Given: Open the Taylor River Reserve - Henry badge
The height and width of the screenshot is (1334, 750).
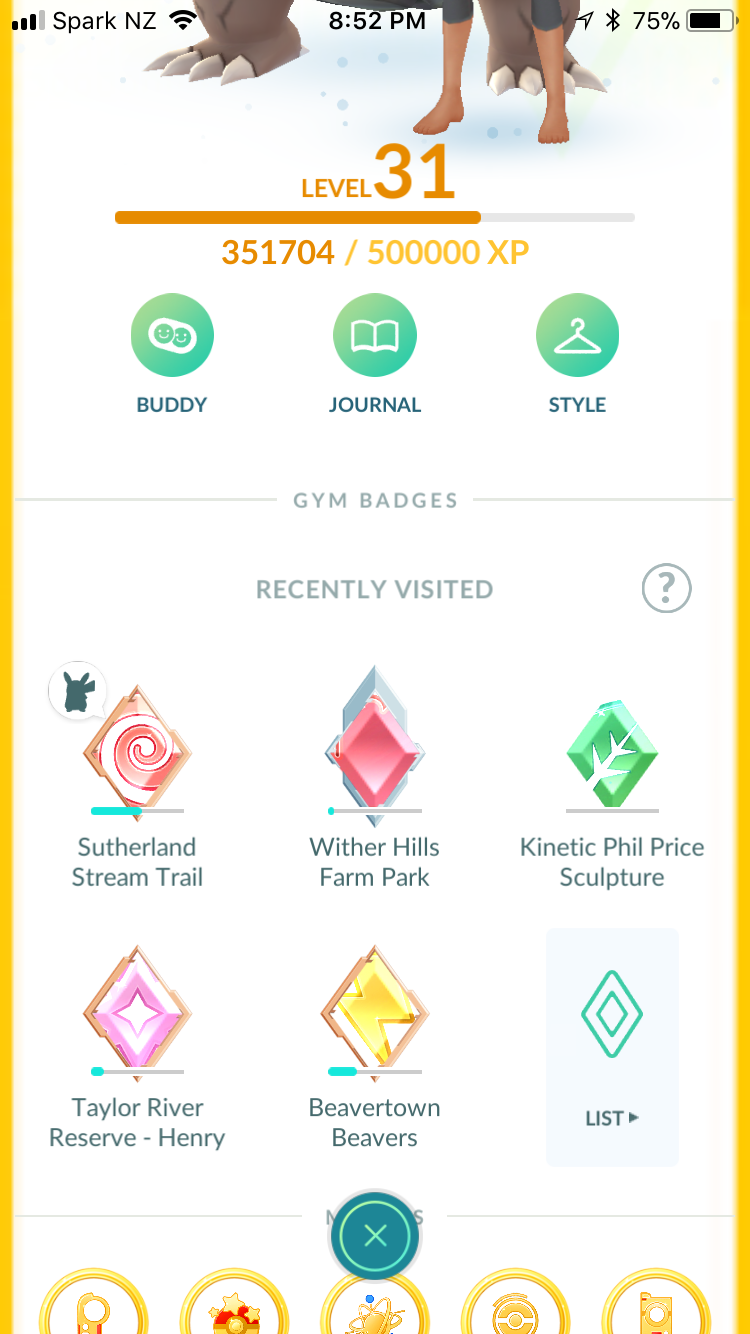Looking at the screenshot, I should 137,1013.
